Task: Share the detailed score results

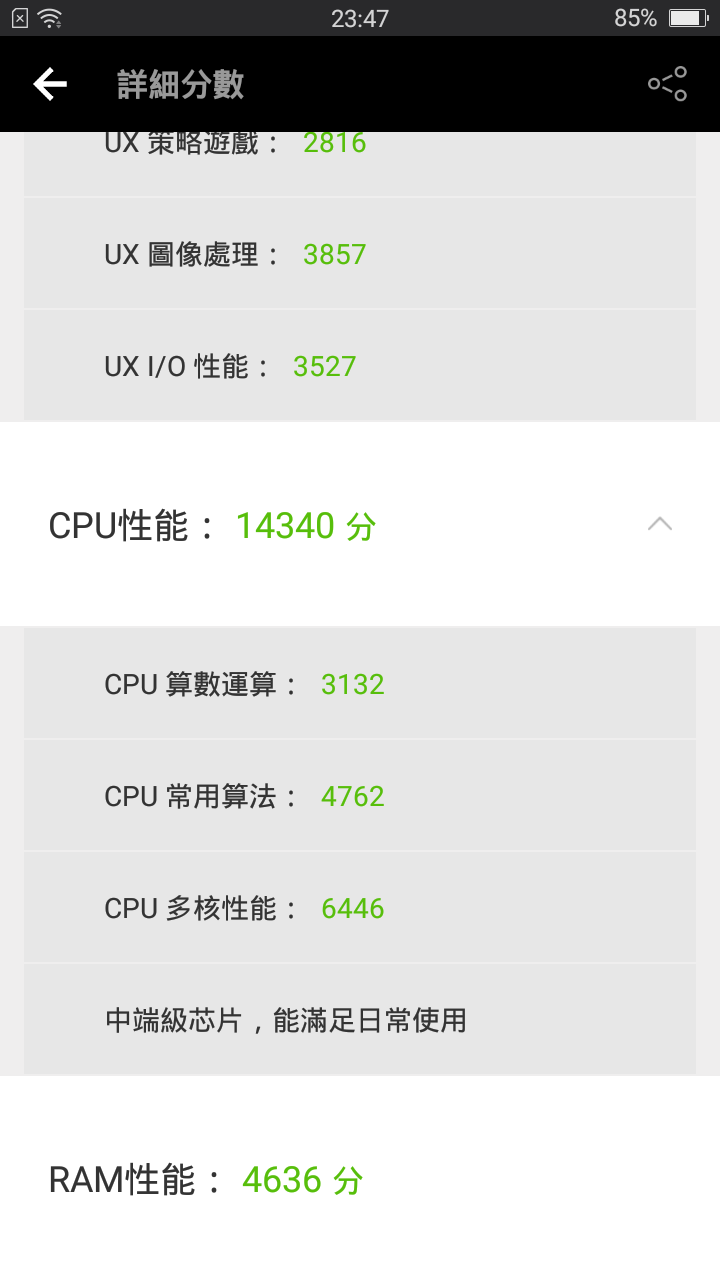Action: [667, 84]
